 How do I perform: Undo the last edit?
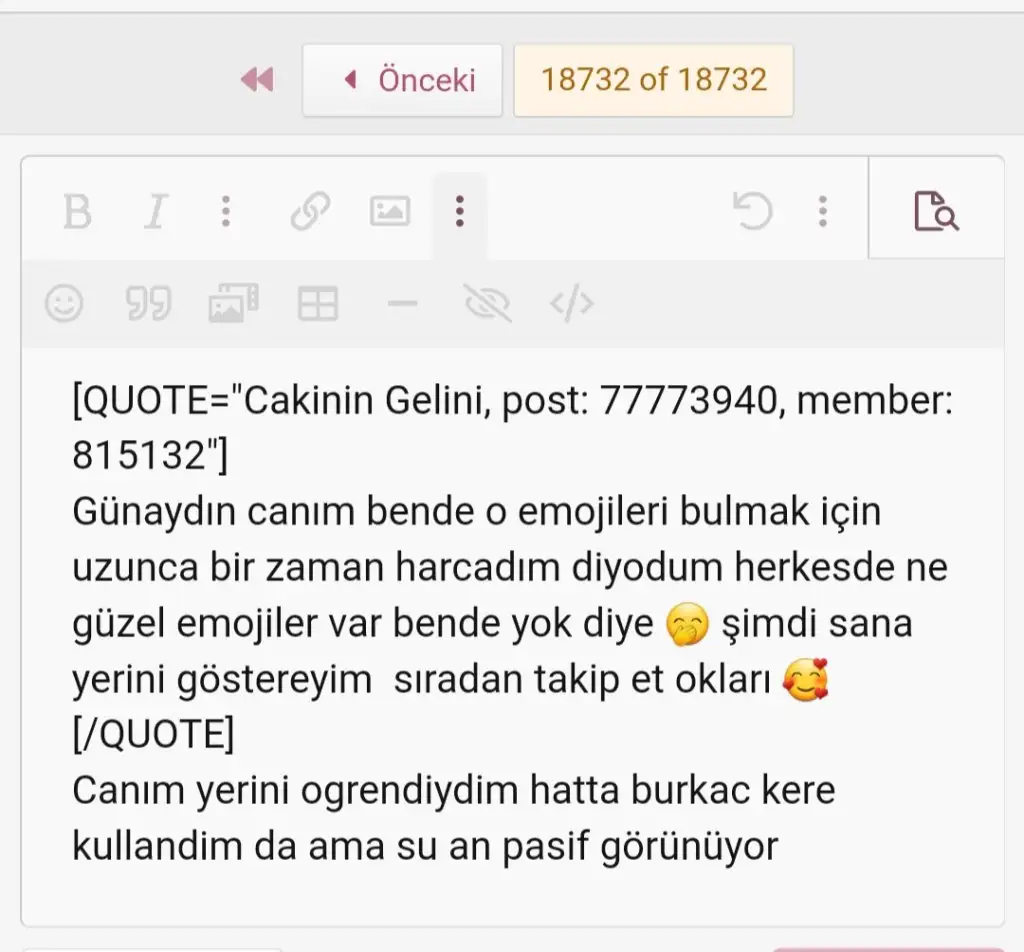click(752, 212)
